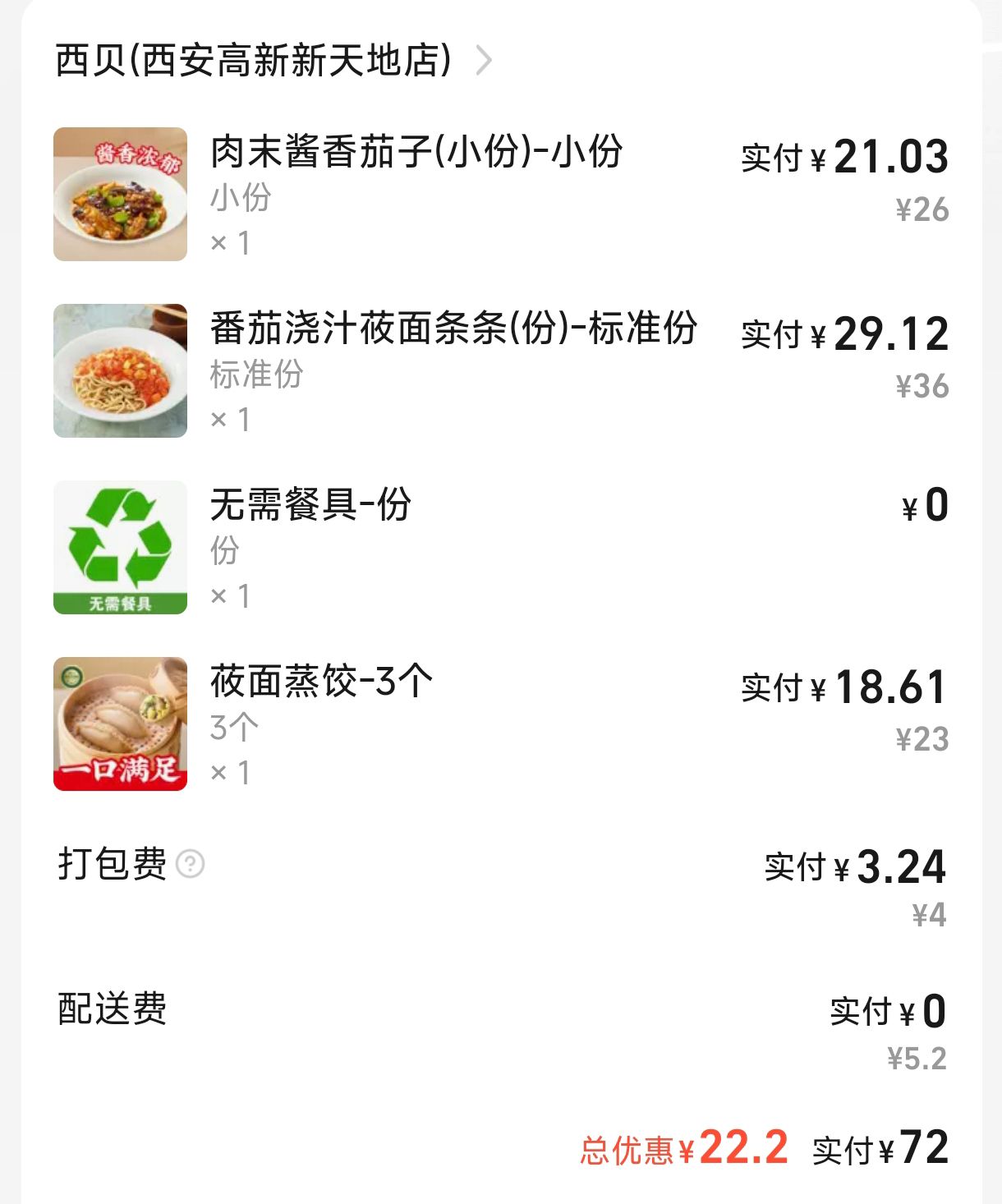Open the 莜面蒸饺 dish thumbnail
Viewport: 1002px width, 1204px height.
(121, 724)
